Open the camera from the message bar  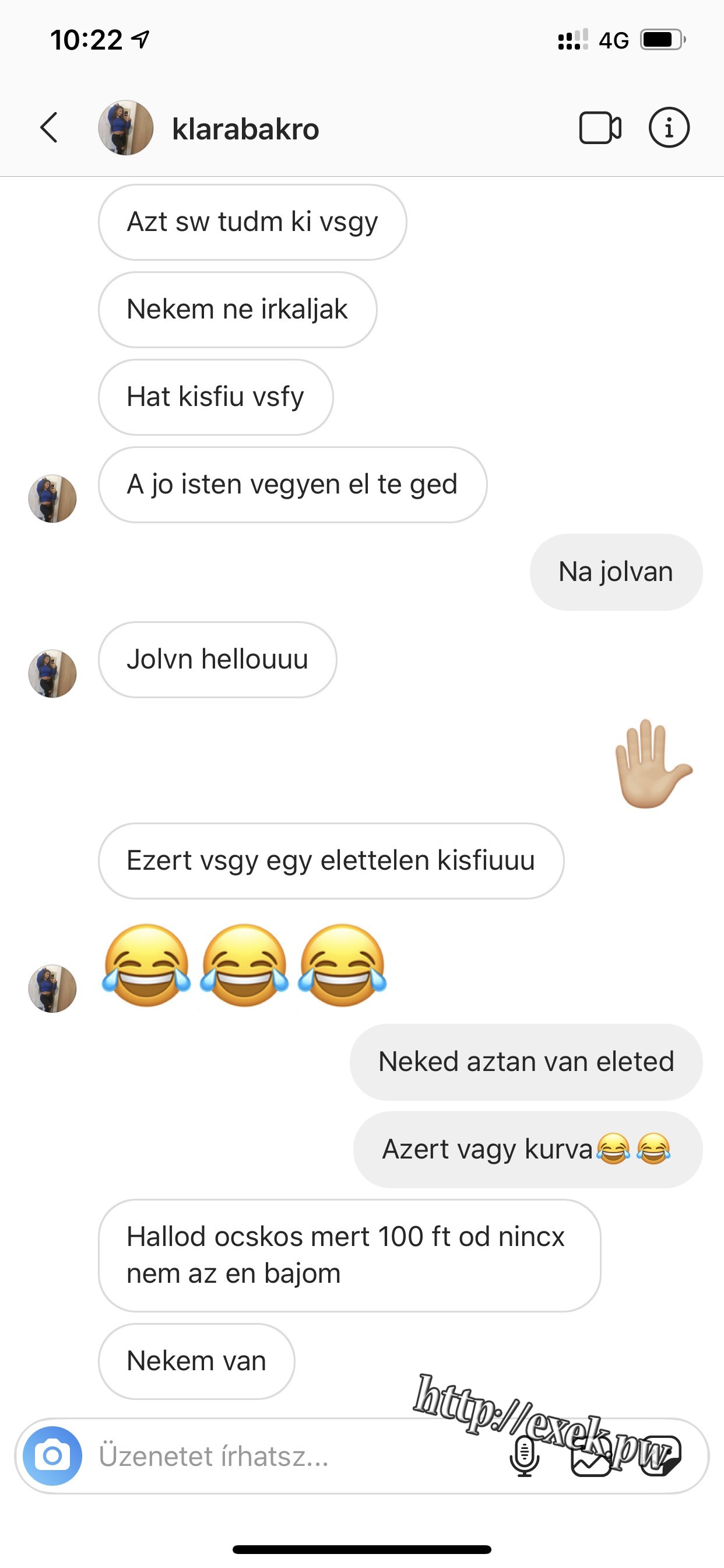[52, 1455]
